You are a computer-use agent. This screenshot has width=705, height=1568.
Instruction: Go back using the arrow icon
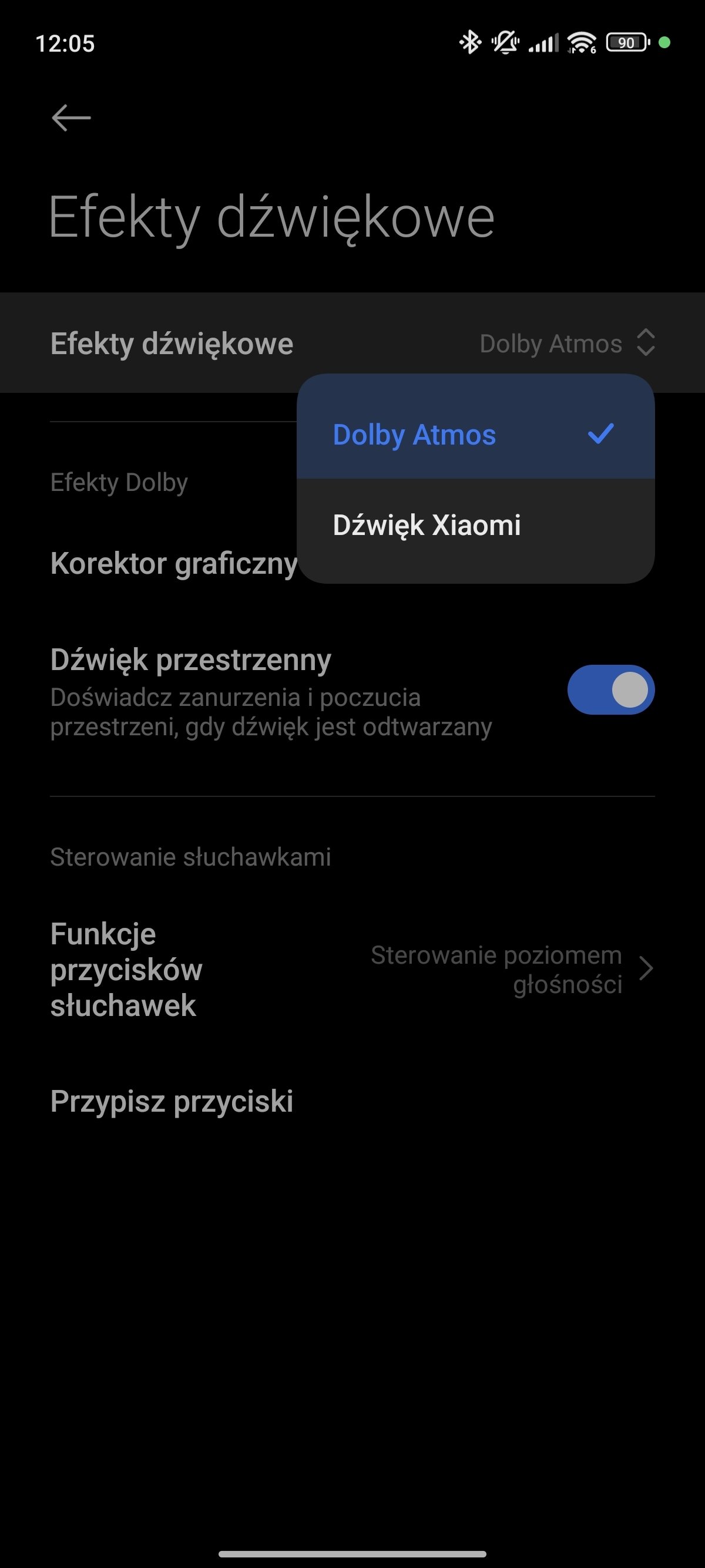pos(71,117)
